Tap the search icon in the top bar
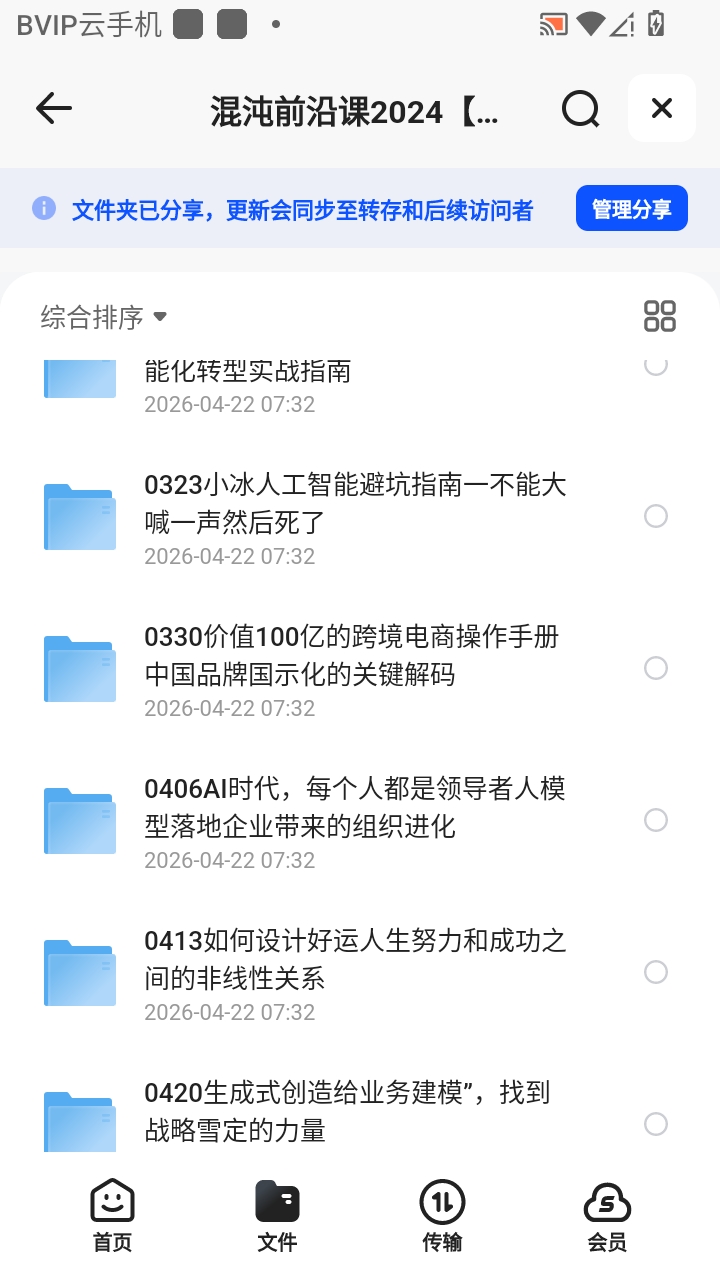 pos(580,109)
